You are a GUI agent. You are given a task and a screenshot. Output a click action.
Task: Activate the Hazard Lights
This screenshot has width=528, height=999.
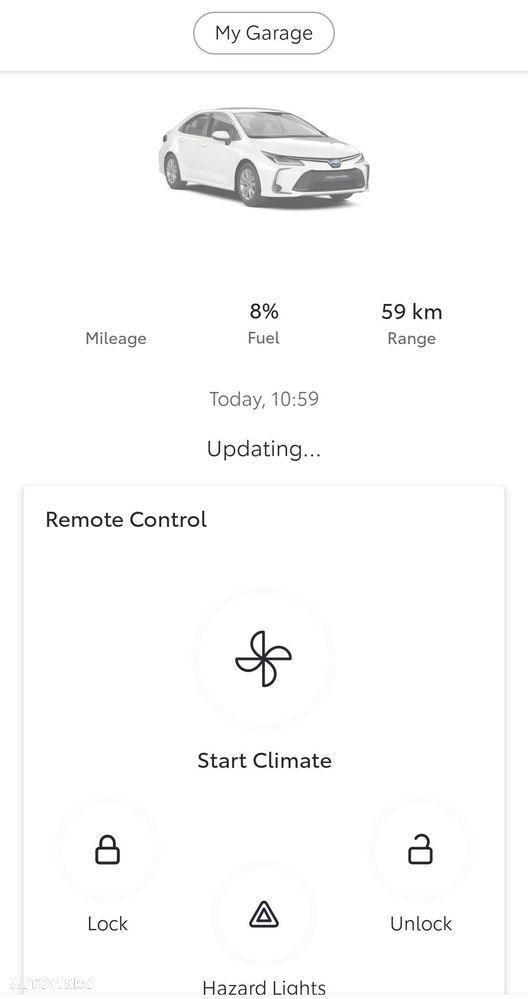[264, 916]
